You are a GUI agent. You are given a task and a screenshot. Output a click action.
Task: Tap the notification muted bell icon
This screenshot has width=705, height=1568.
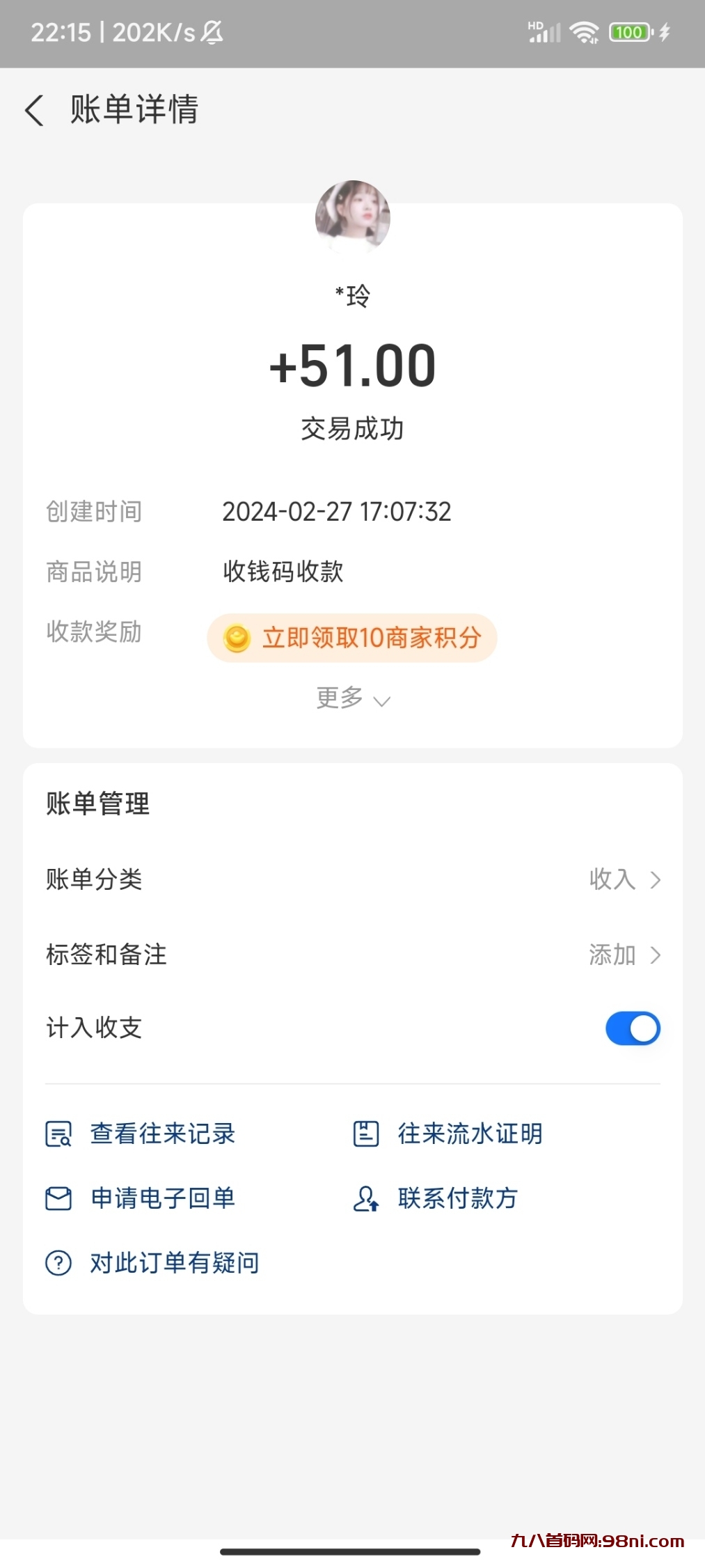click(x=211, y=33)
